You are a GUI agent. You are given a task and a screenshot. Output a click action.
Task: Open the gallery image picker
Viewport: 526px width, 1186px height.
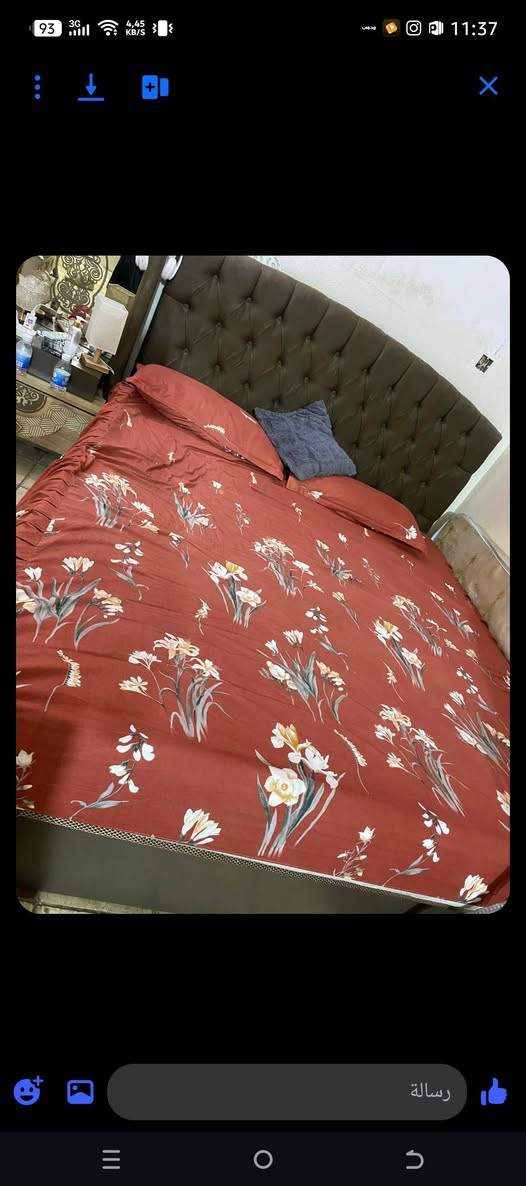[x=80, y=1091]
